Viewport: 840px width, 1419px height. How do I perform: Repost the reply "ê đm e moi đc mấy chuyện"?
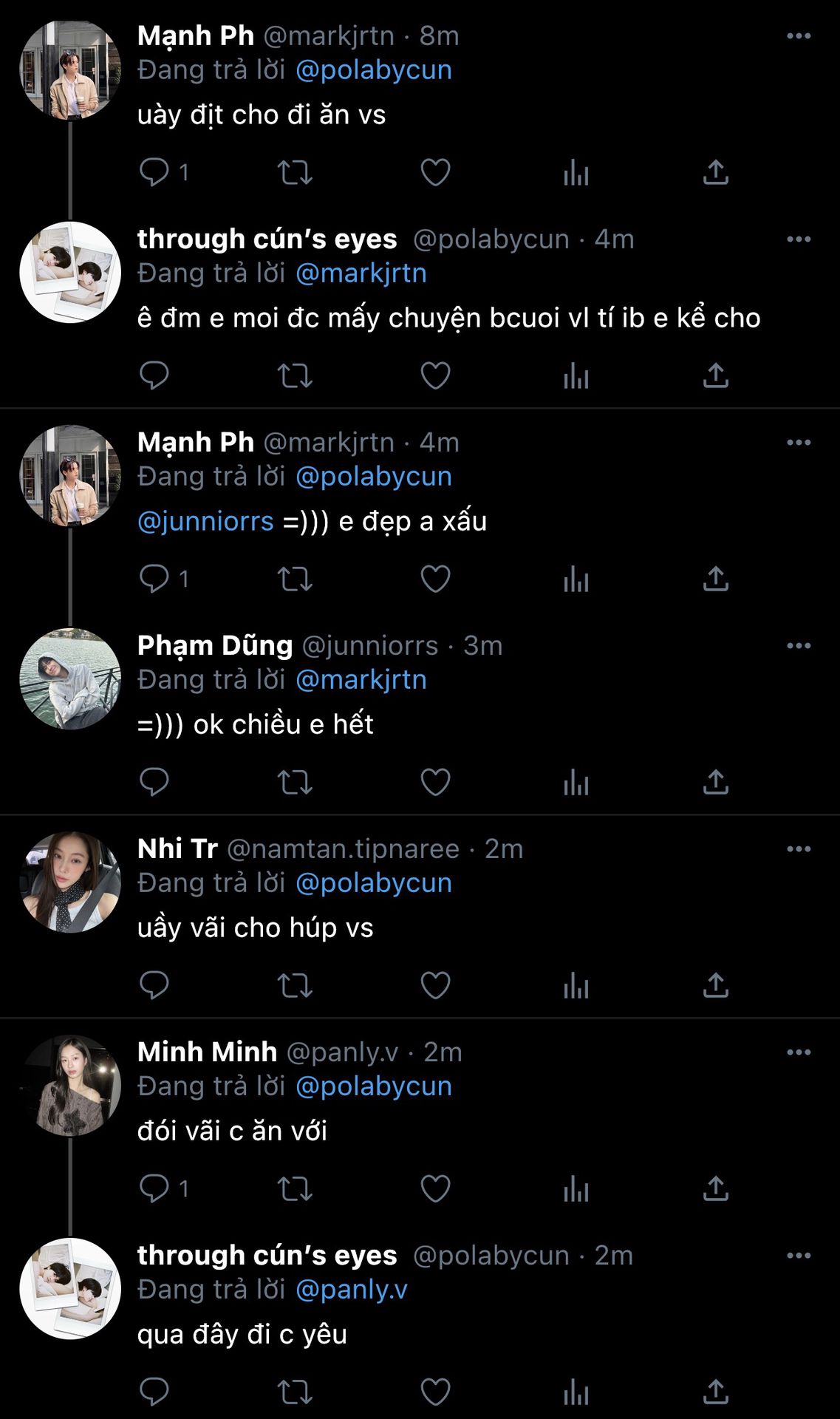[x=295, y=376]
